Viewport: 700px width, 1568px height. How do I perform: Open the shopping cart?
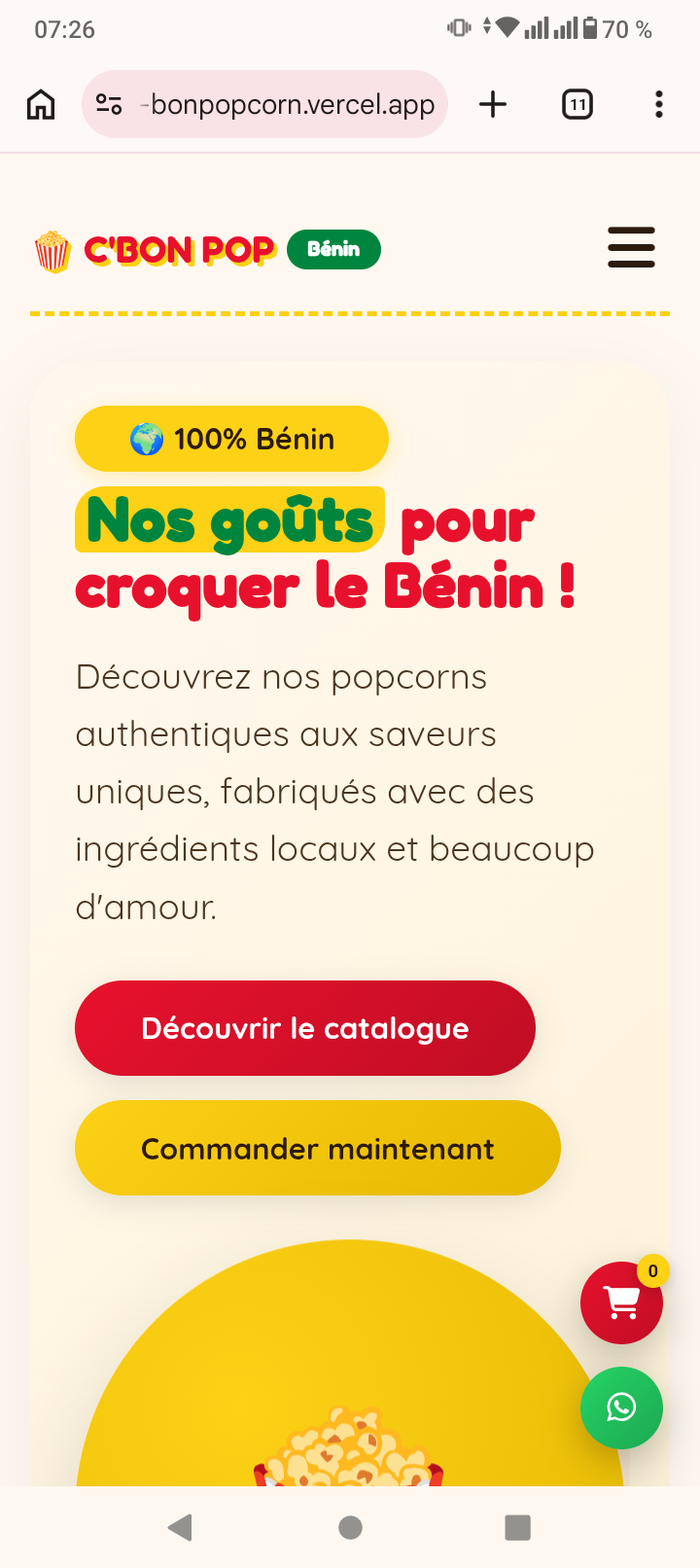pos(621,1302)
